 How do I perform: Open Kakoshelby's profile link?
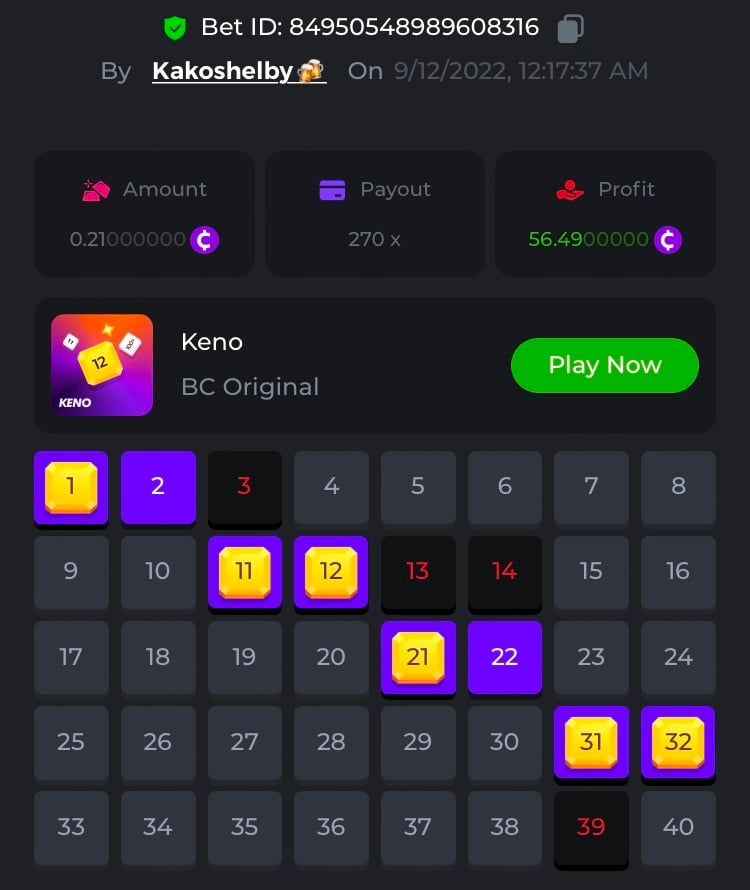click(238, 71)
